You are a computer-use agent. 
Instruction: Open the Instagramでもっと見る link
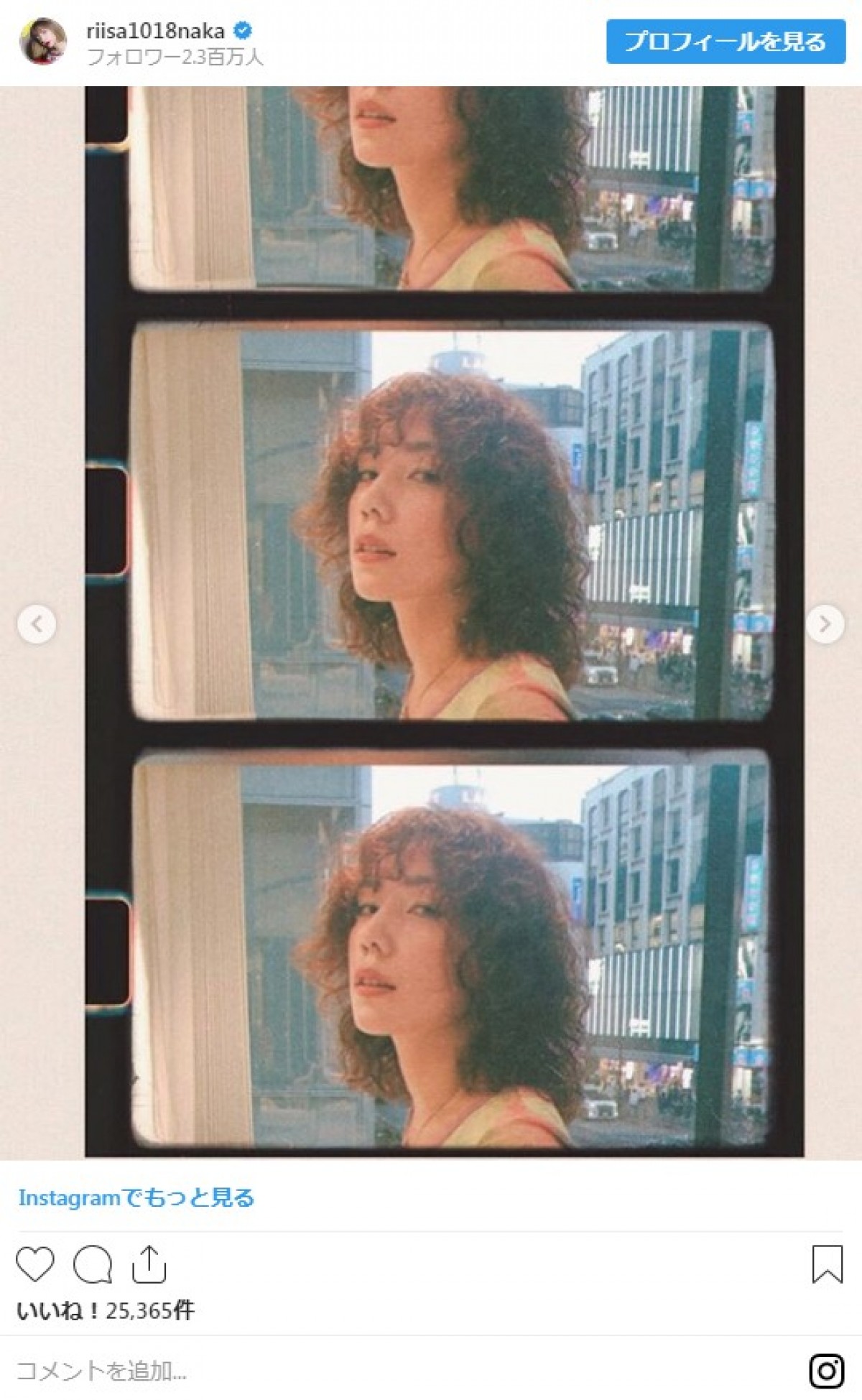136,1197
